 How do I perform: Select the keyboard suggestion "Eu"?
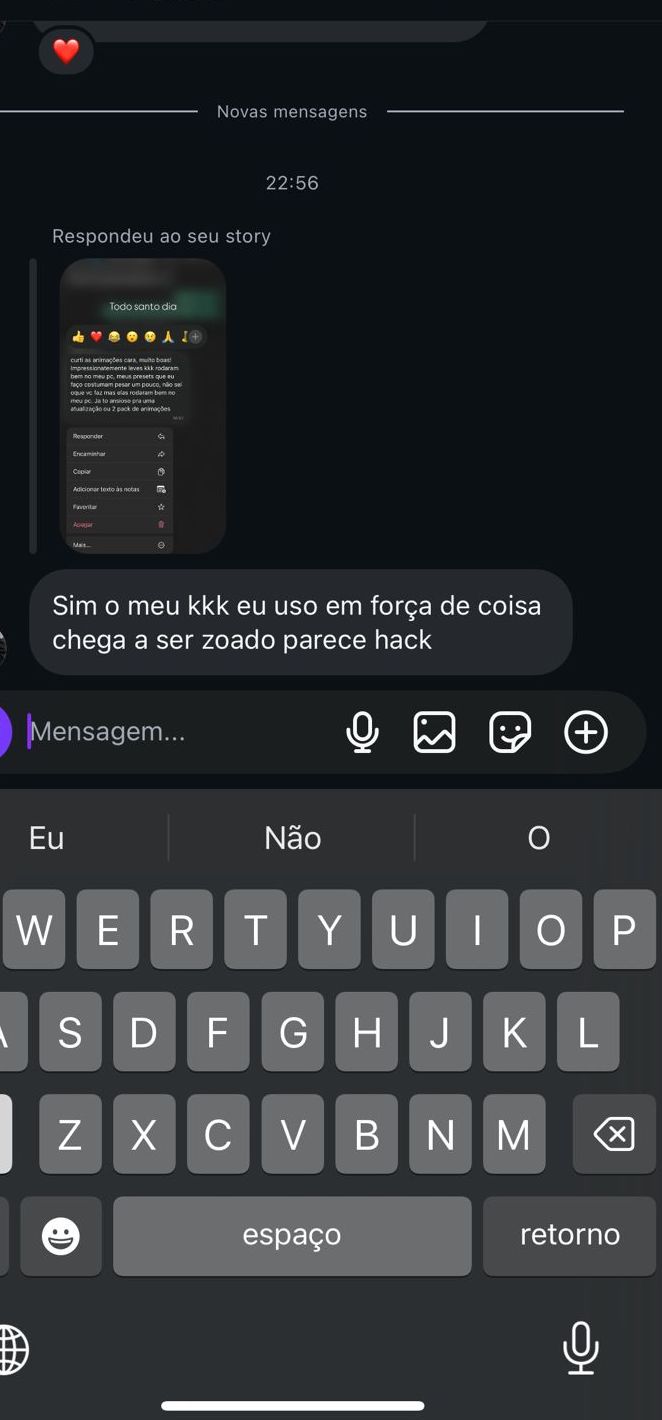pos(47,838)
